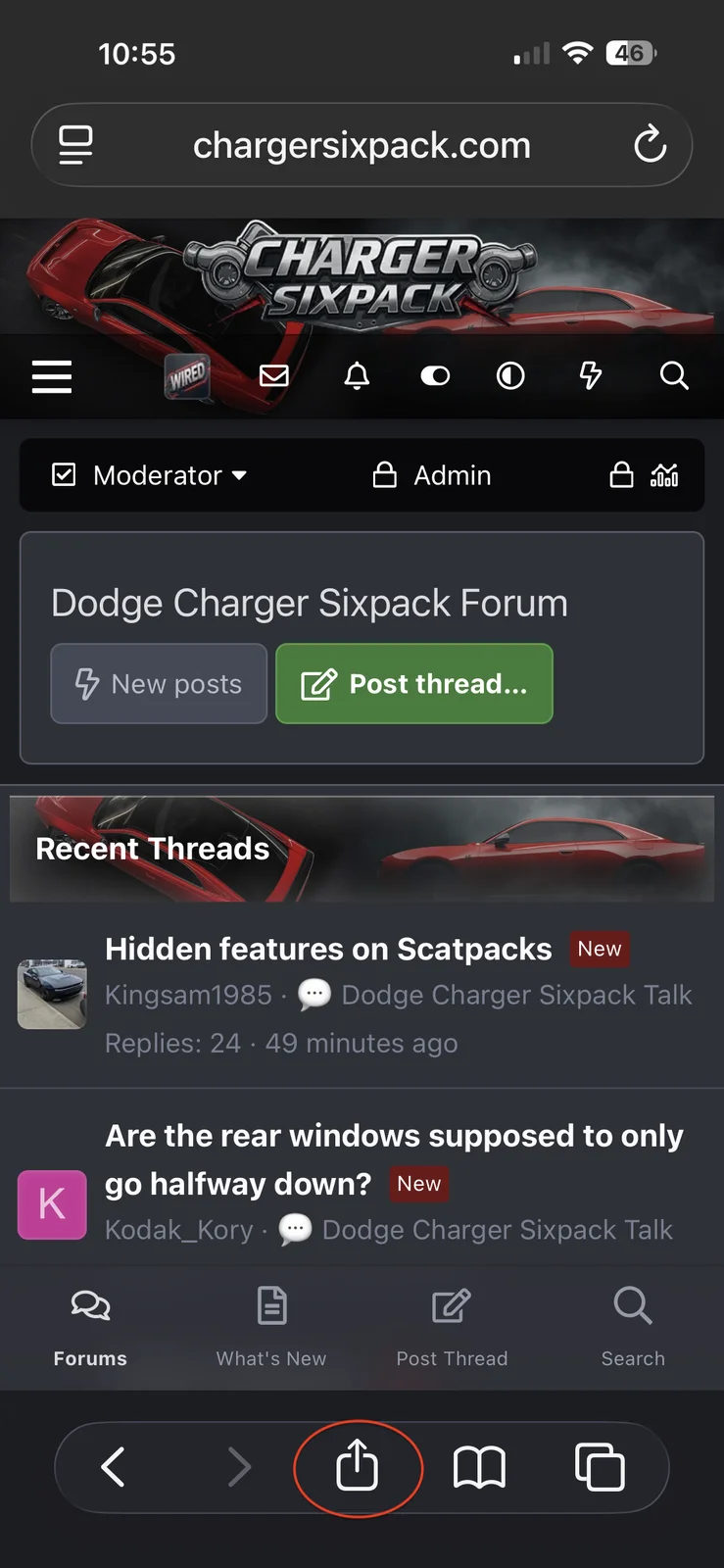Click the Admin lock icon
Image resolution: width=724 pixels, height=1568 pixels.
coord(384,474)
